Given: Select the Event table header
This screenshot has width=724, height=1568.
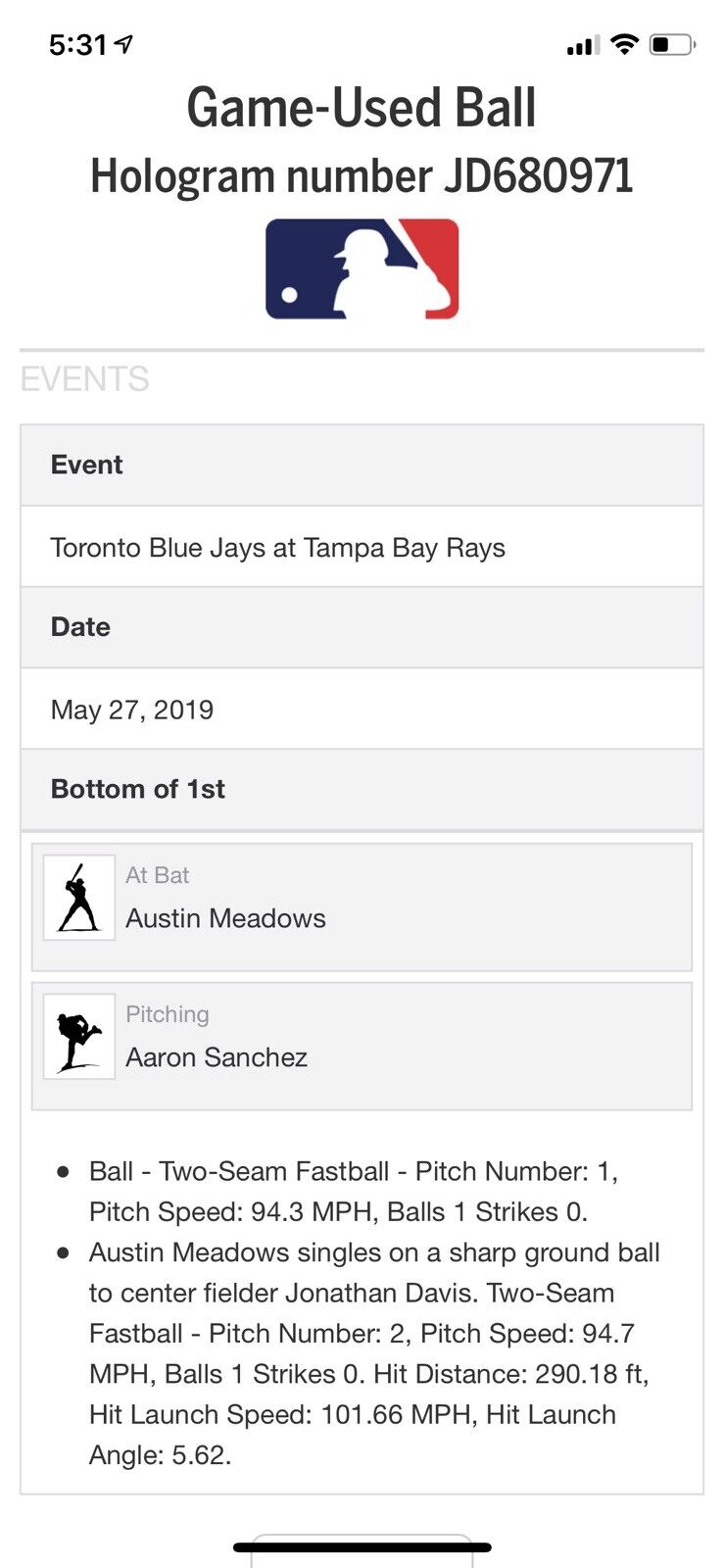Looking at the screenshot, I should pos(86,465).
